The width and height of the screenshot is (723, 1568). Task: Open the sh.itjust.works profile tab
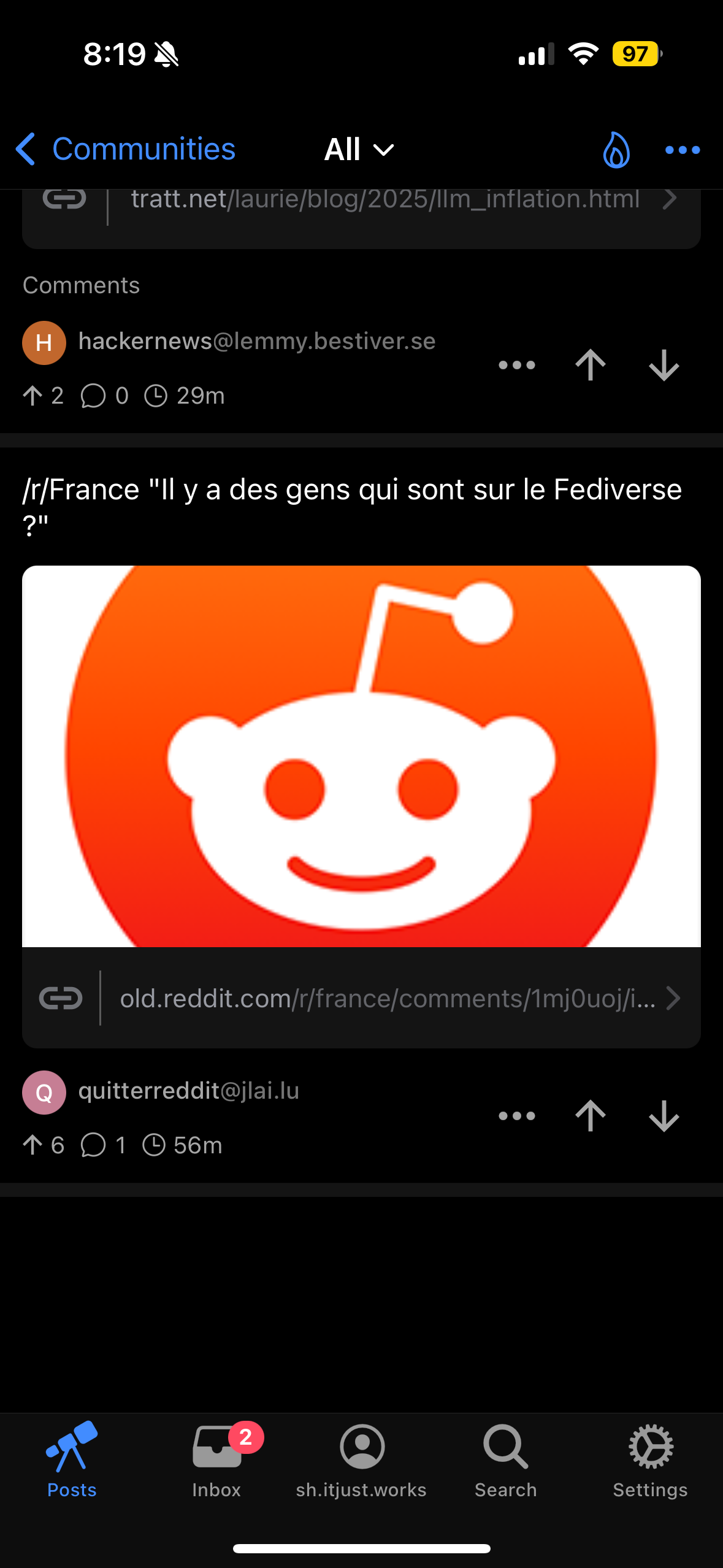361,1461
